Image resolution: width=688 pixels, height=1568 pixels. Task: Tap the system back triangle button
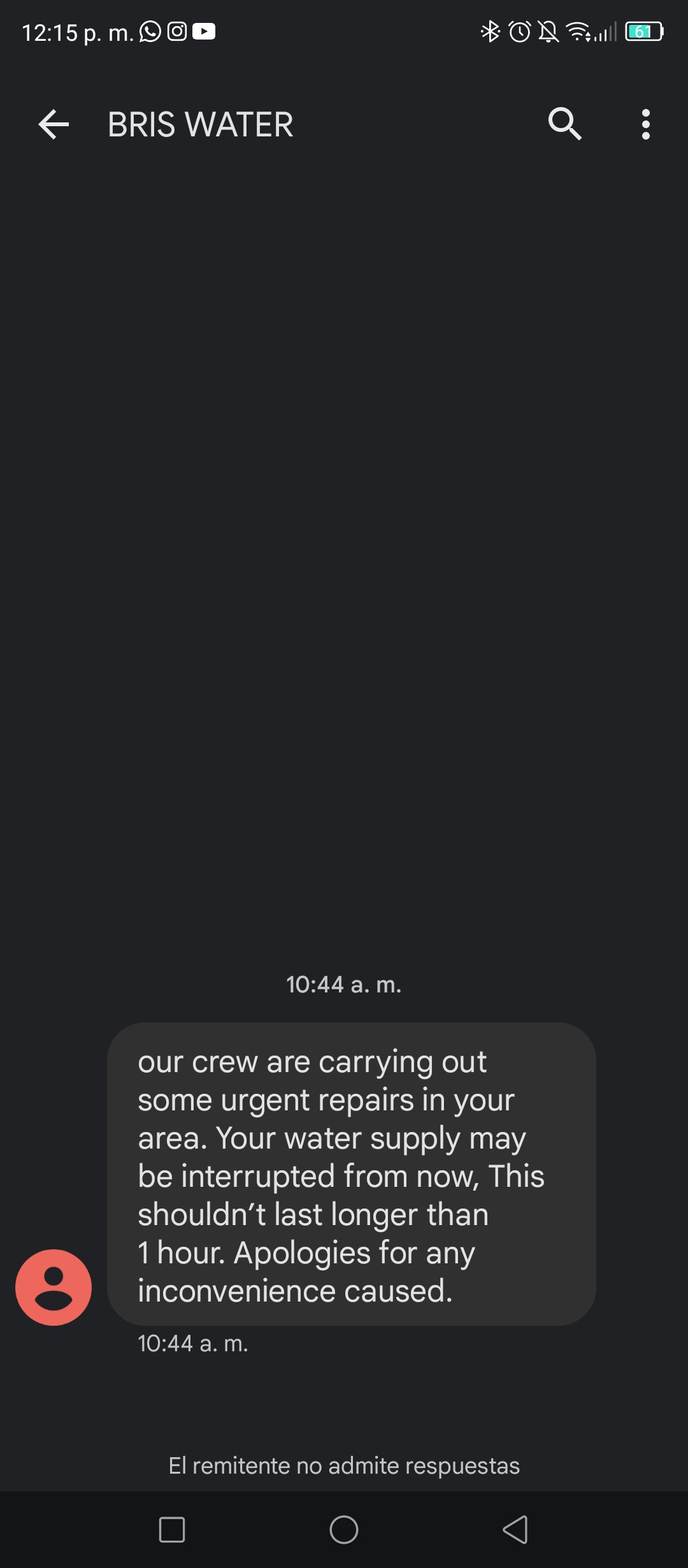point(515,1530)
